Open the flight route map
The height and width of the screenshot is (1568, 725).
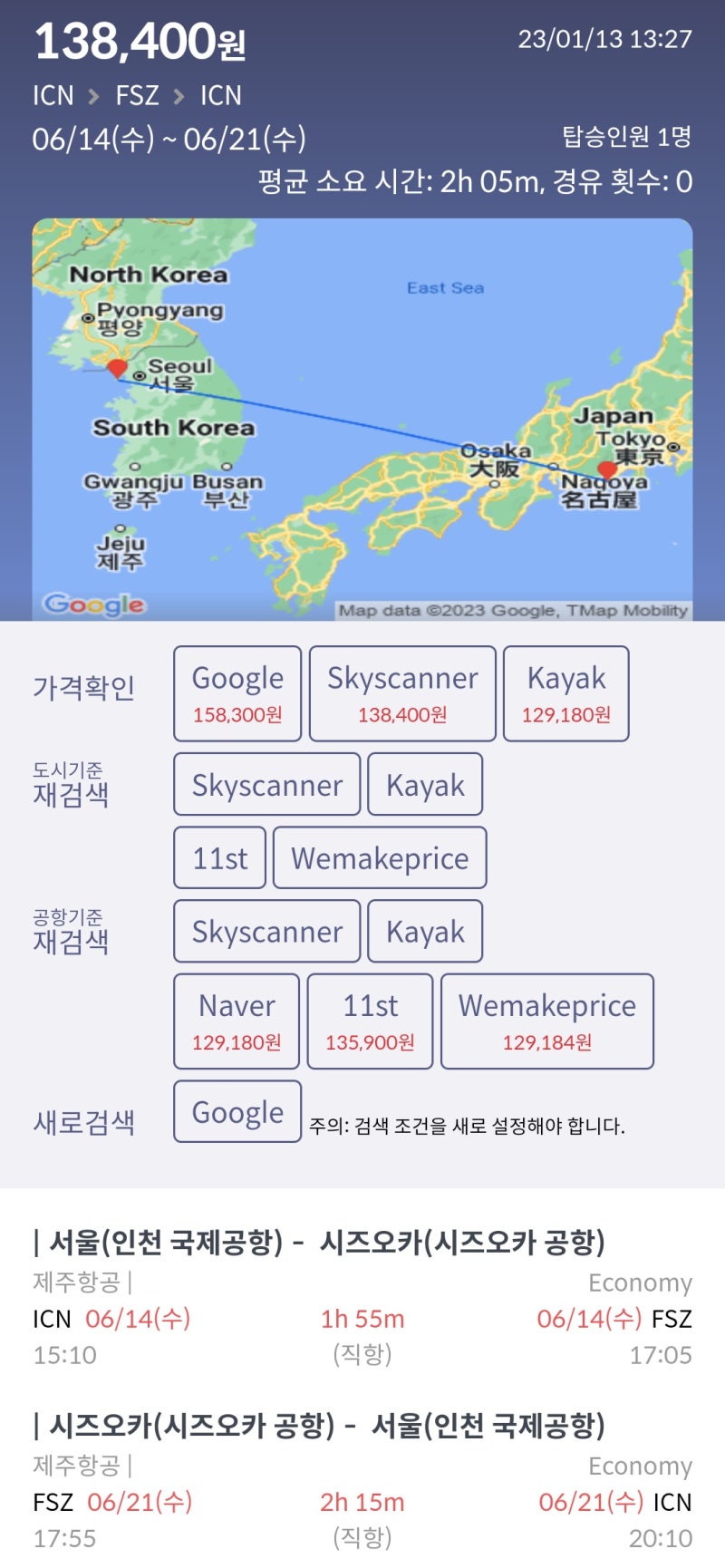click(362, 420)
